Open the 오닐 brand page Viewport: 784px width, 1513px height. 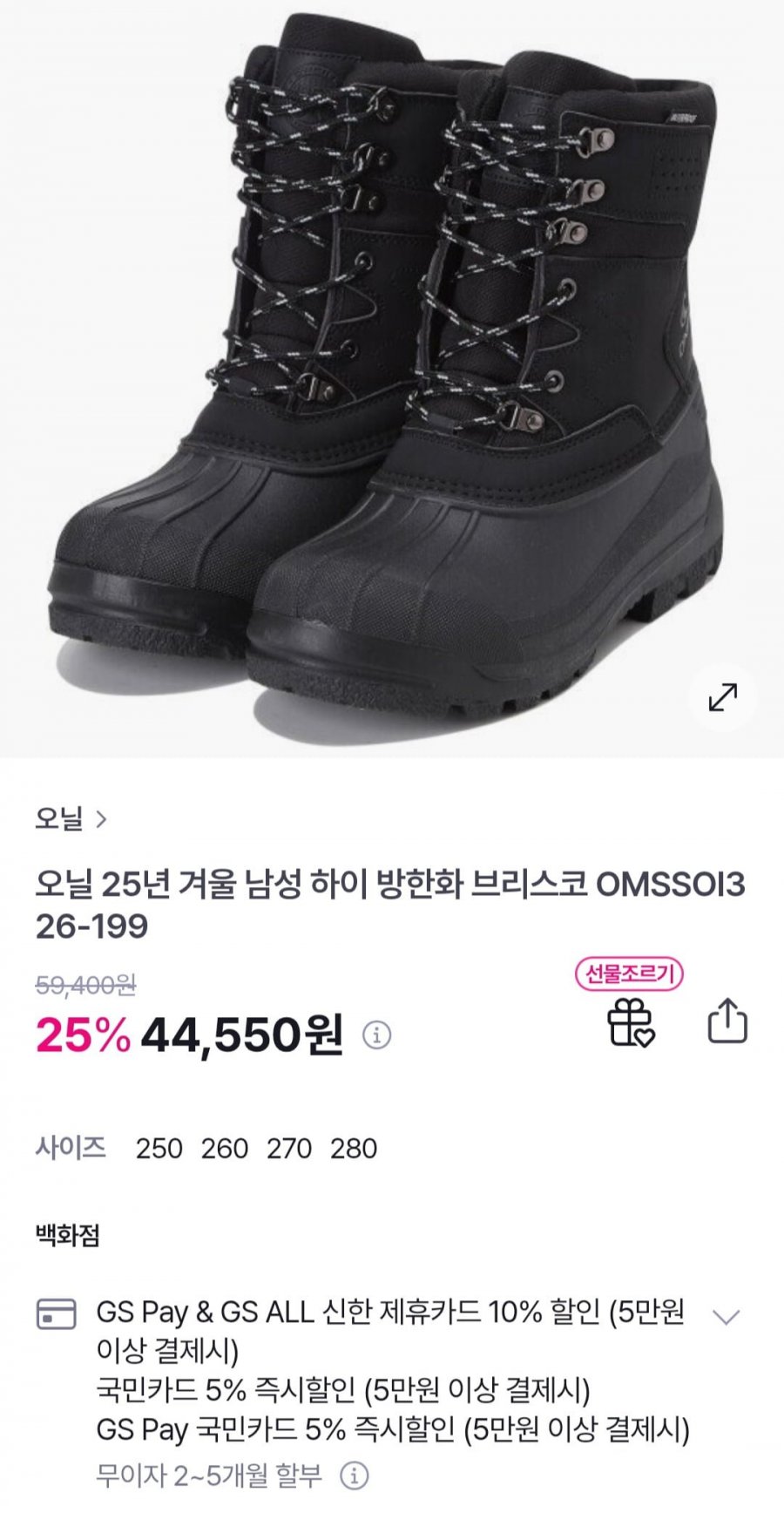click(71, 819)
